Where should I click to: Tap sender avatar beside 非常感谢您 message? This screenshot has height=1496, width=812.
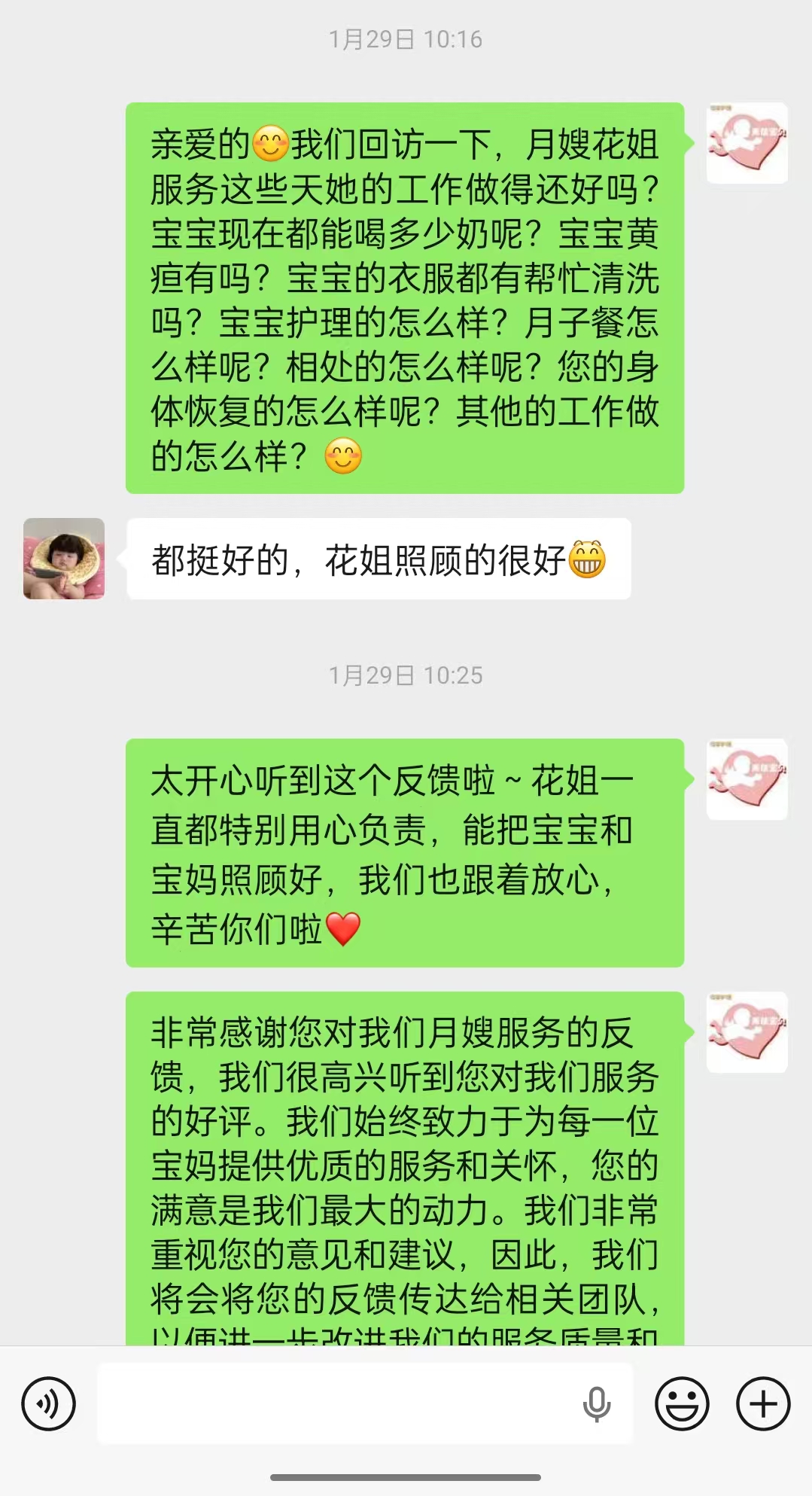coord(747,1032)
